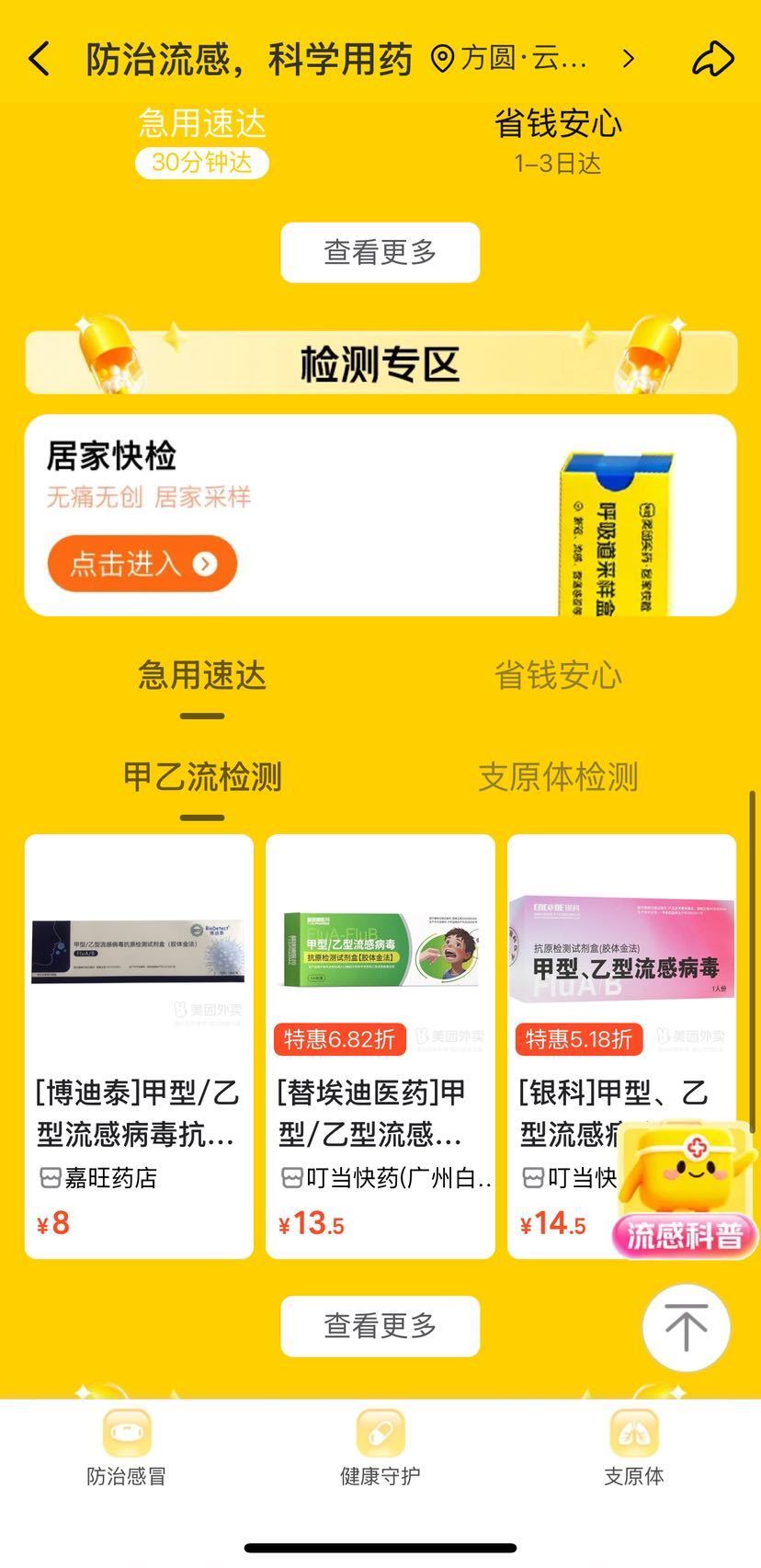
Task: Tap 查看更多 below the delivery options
Action: coord(380,252)
